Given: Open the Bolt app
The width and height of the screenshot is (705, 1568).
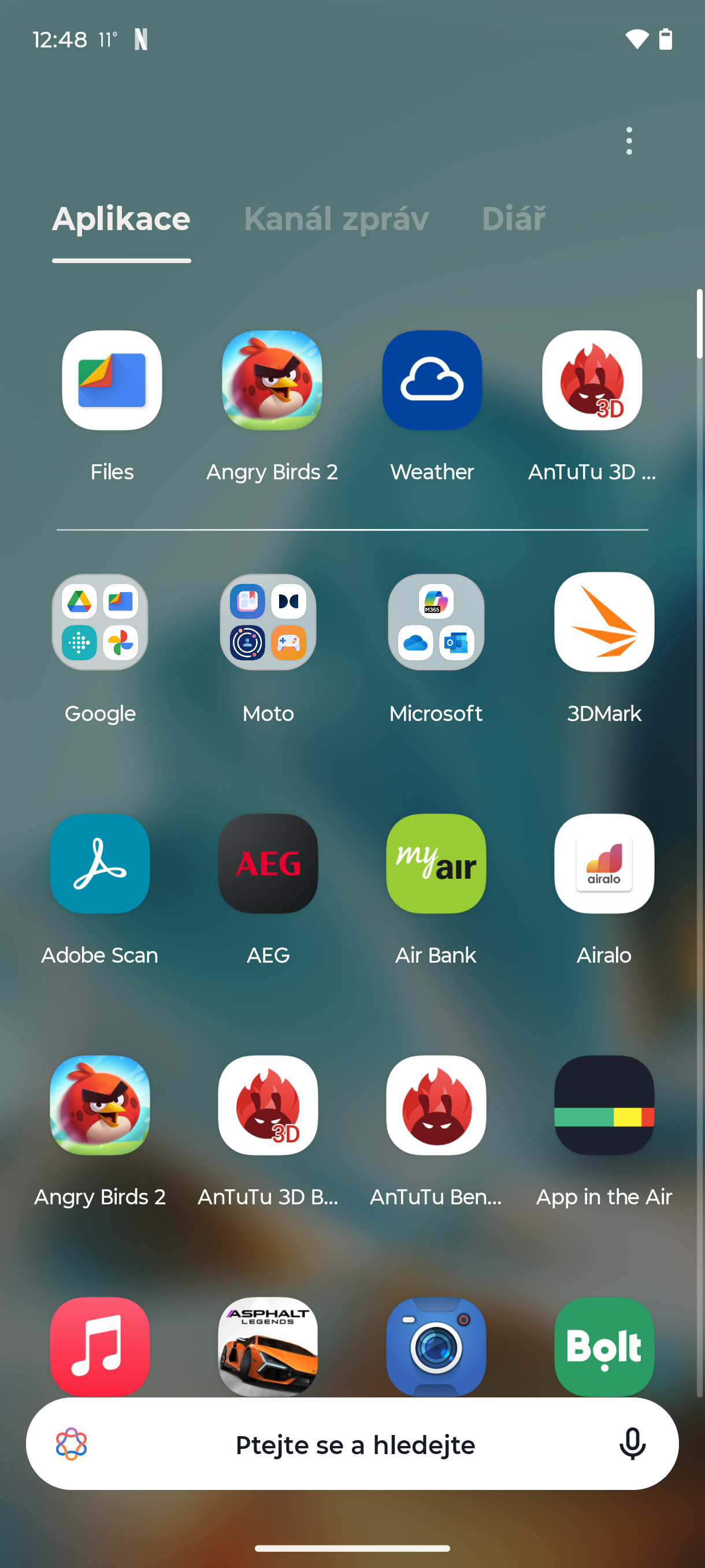Looking at the screenshot, I should 604,1347.
